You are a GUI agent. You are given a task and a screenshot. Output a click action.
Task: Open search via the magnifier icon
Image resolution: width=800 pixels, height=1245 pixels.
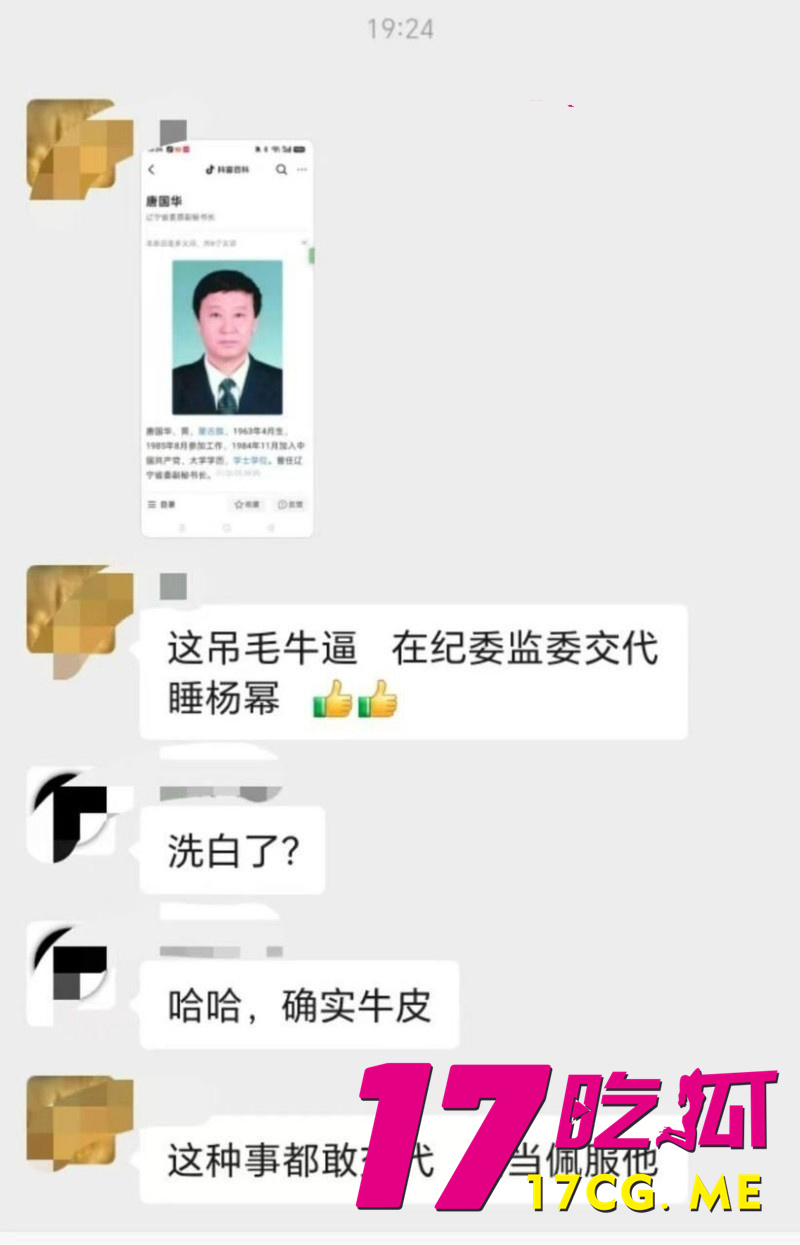point(281,170)
